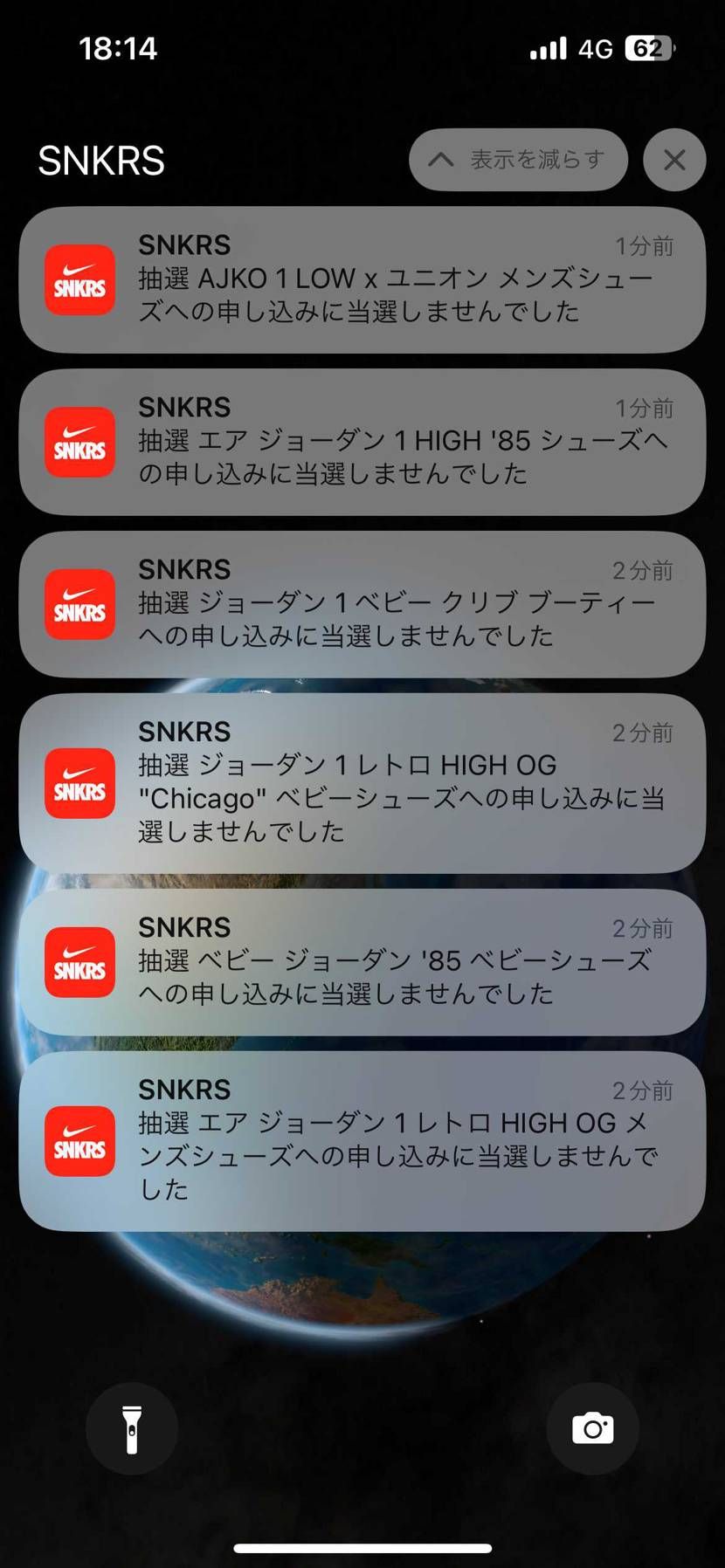Image resolution: width=725 pixels, height=1568 pixels.
Task: Open the HIGH OG "Chicago" ベビーシューズ notification
Action: (362, 783)
